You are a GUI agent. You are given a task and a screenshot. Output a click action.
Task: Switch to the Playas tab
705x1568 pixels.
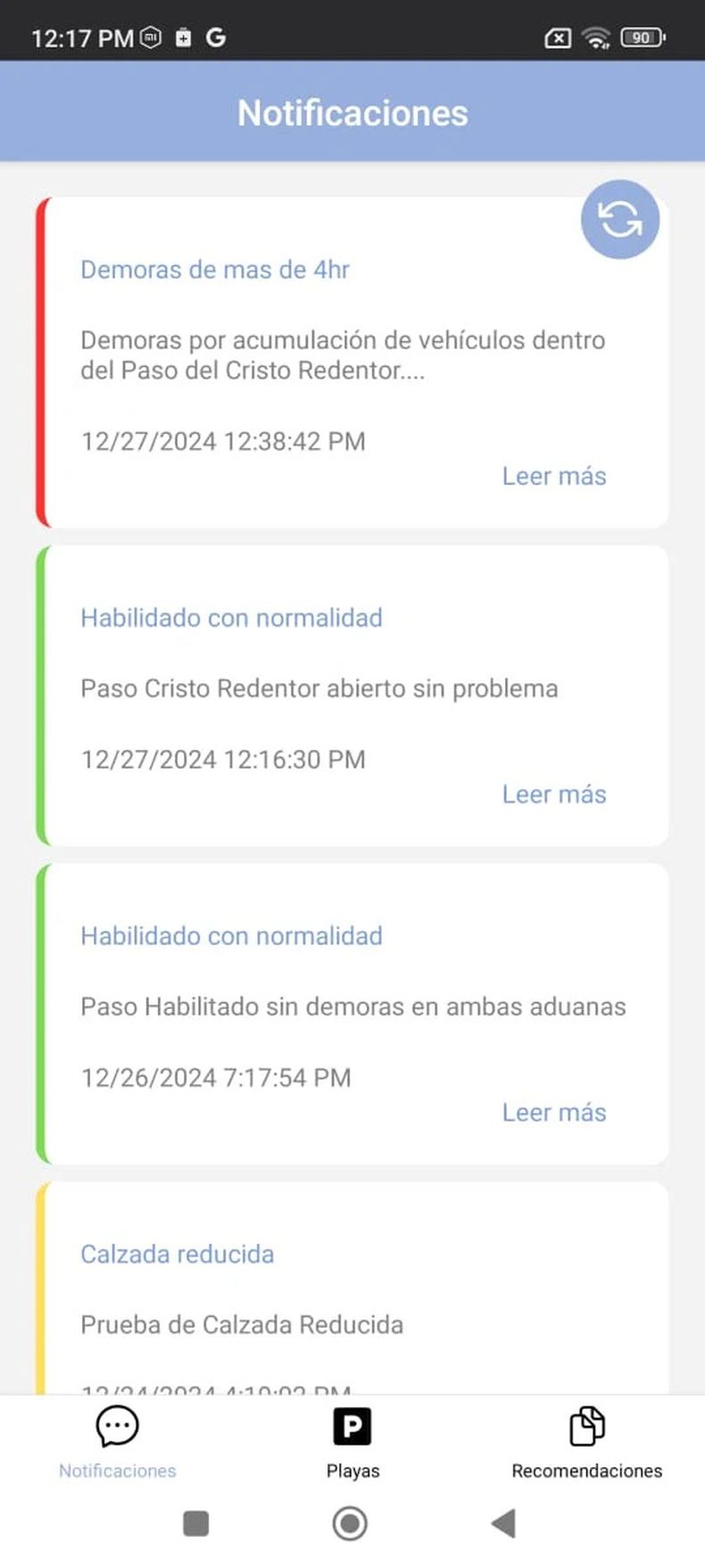(x=352, y=1440)
